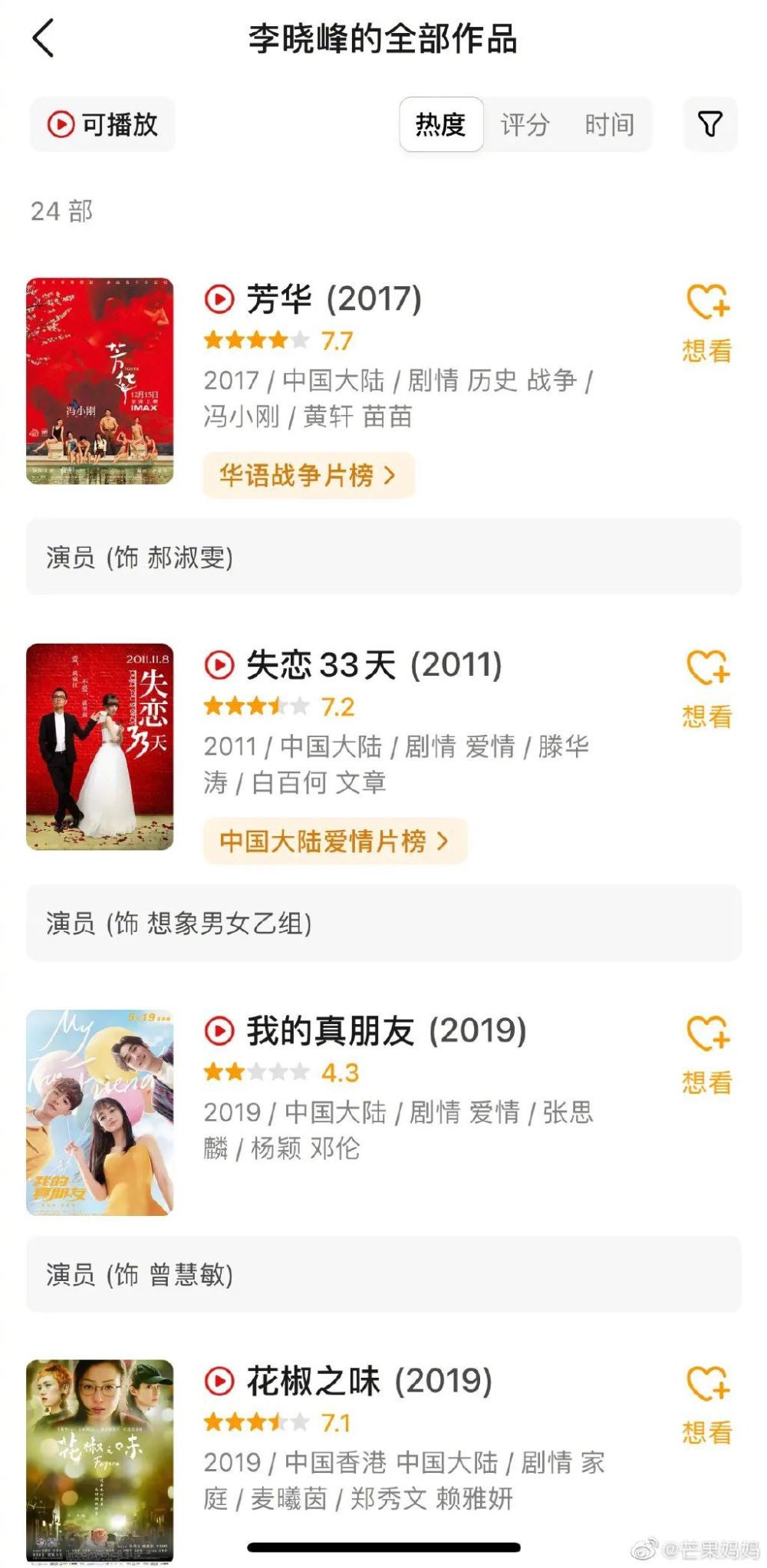Image resolution: width=767 pixels, height=1568 pixels.
Task: Add 花椒之味 to 想看
Action: click(x=707, y=1403)
